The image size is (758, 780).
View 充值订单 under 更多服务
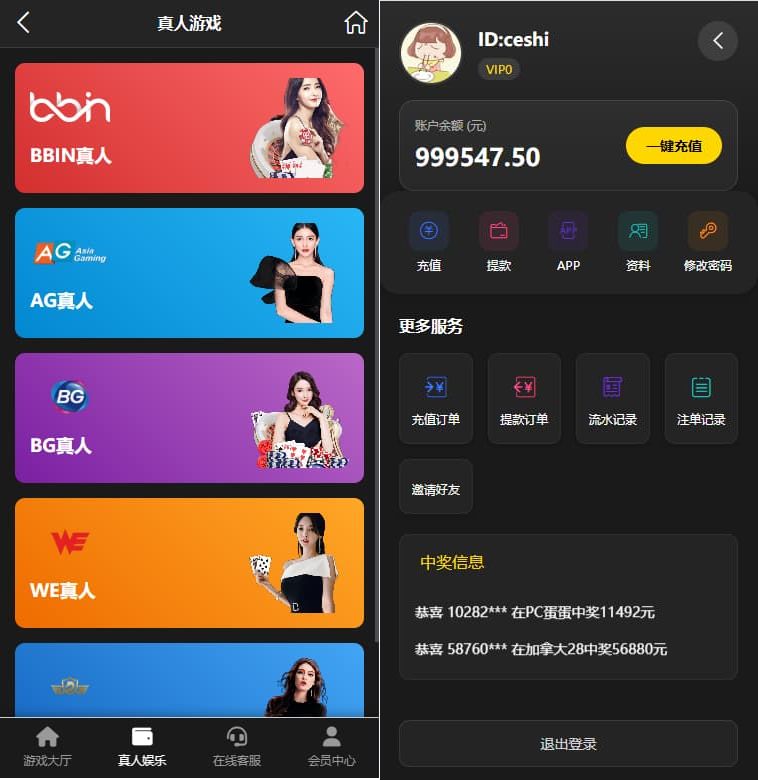[x=435, y=398]
